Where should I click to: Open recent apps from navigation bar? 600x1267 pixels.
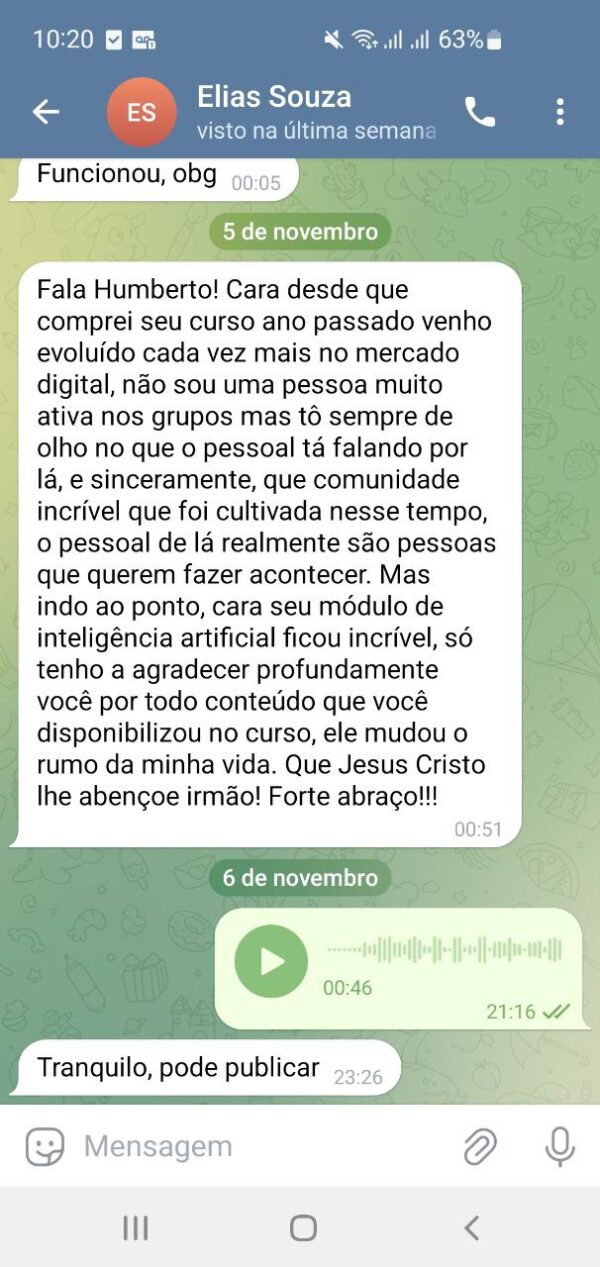pos(135,1228)
